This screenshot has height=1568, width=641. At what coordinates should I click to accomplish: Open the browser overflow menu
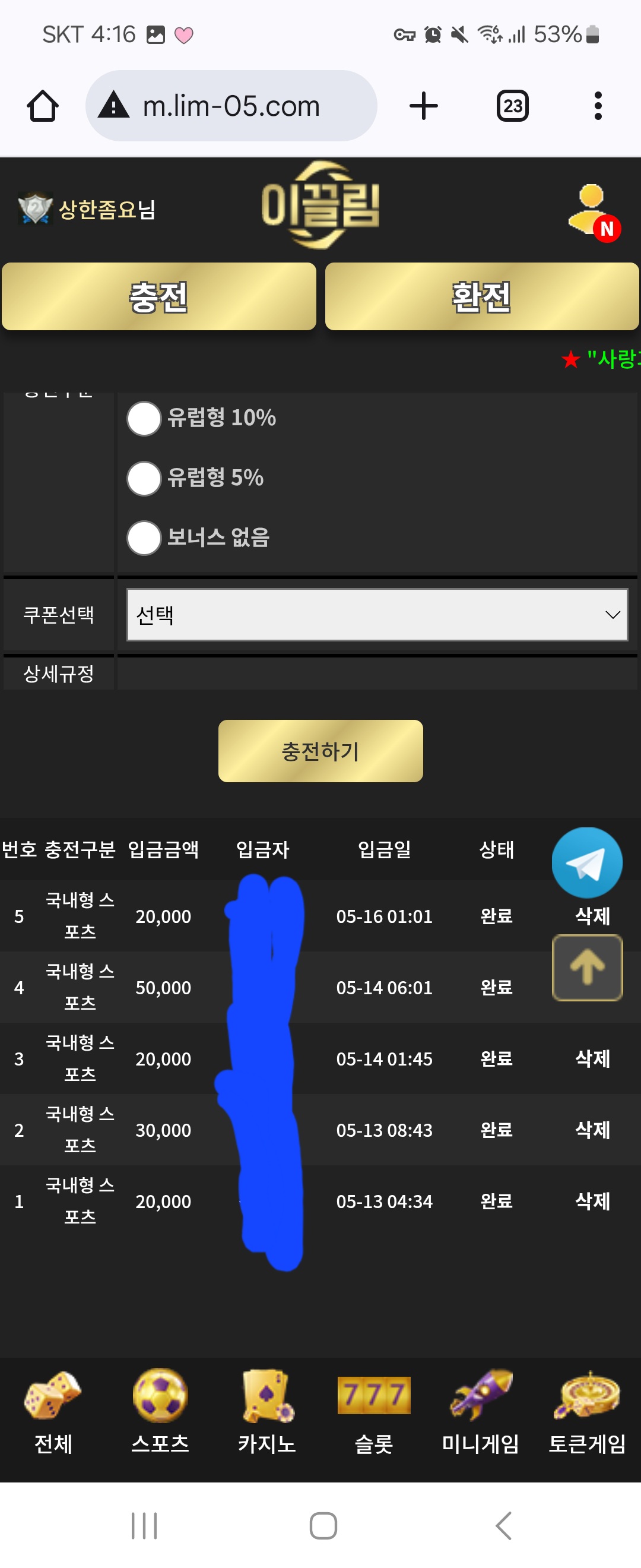tap(598, 106)
